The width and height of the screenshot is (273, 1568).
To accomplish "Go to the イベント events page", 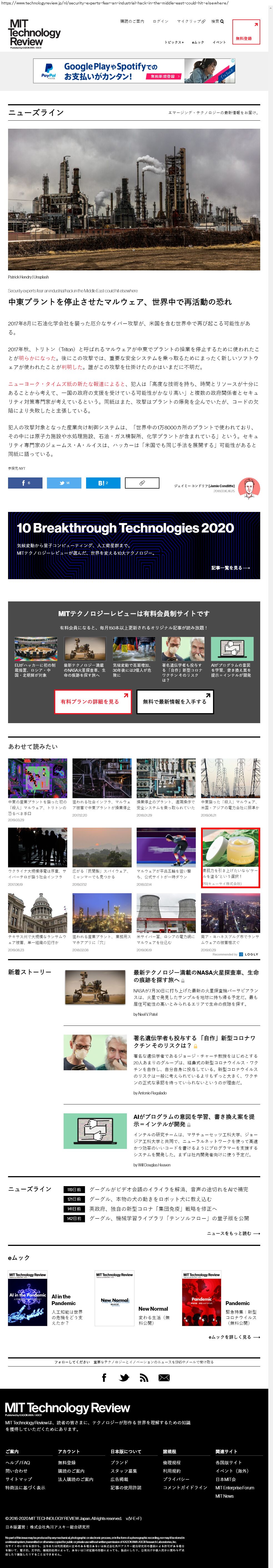I will [x=219, y=43].
